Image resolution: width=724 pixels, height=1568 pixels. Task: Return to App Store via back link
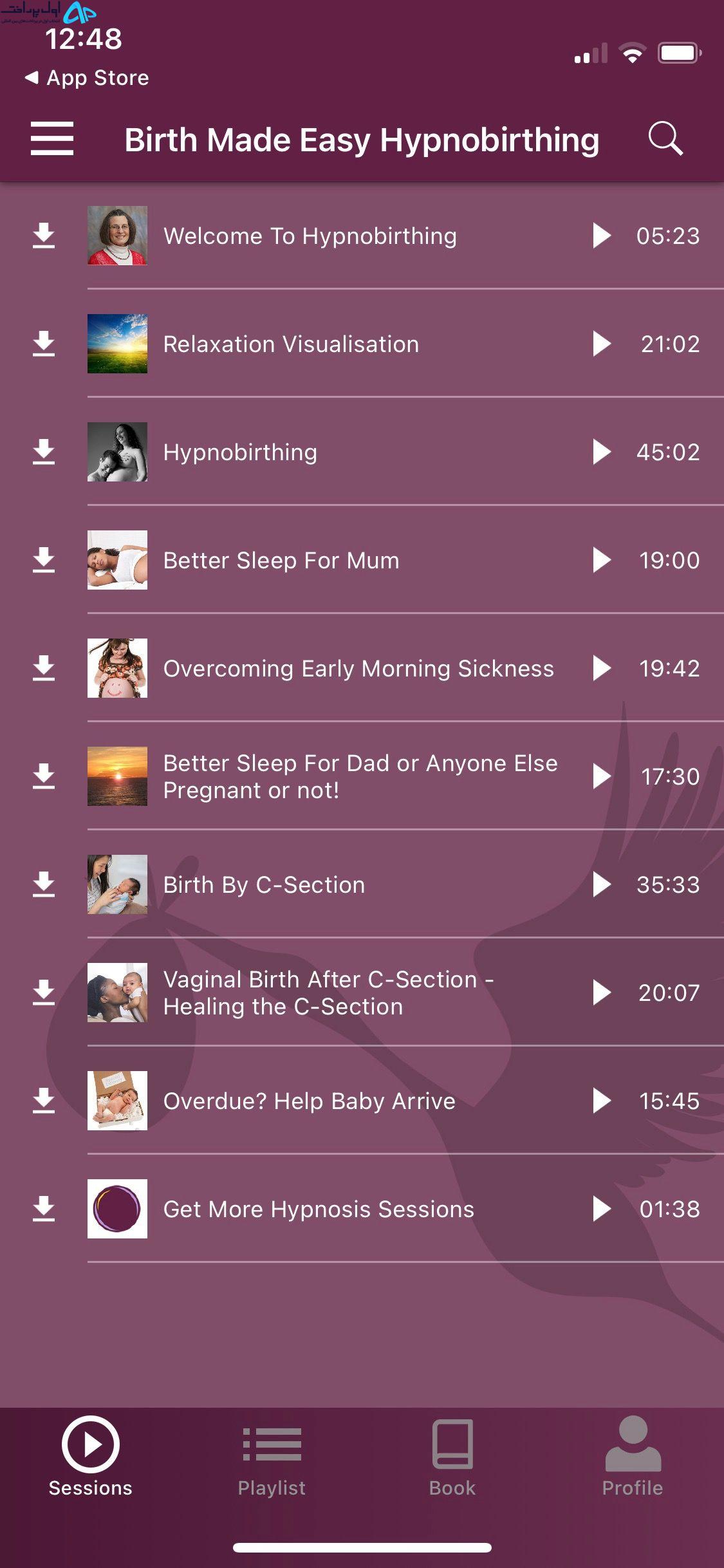click(x=87, y=78)
